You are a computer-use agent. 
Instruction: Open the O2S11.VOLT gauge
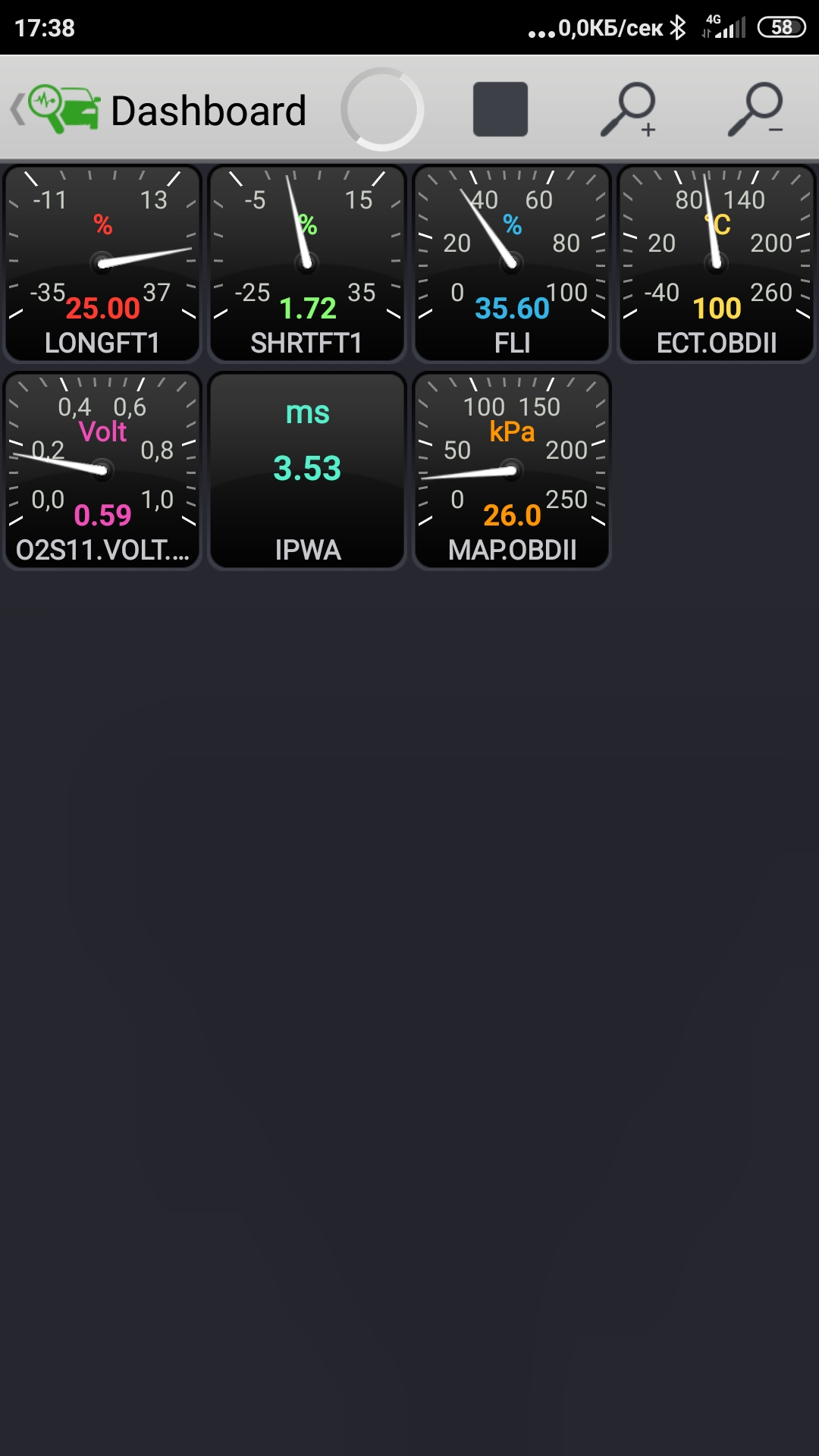tap(102, 470)
